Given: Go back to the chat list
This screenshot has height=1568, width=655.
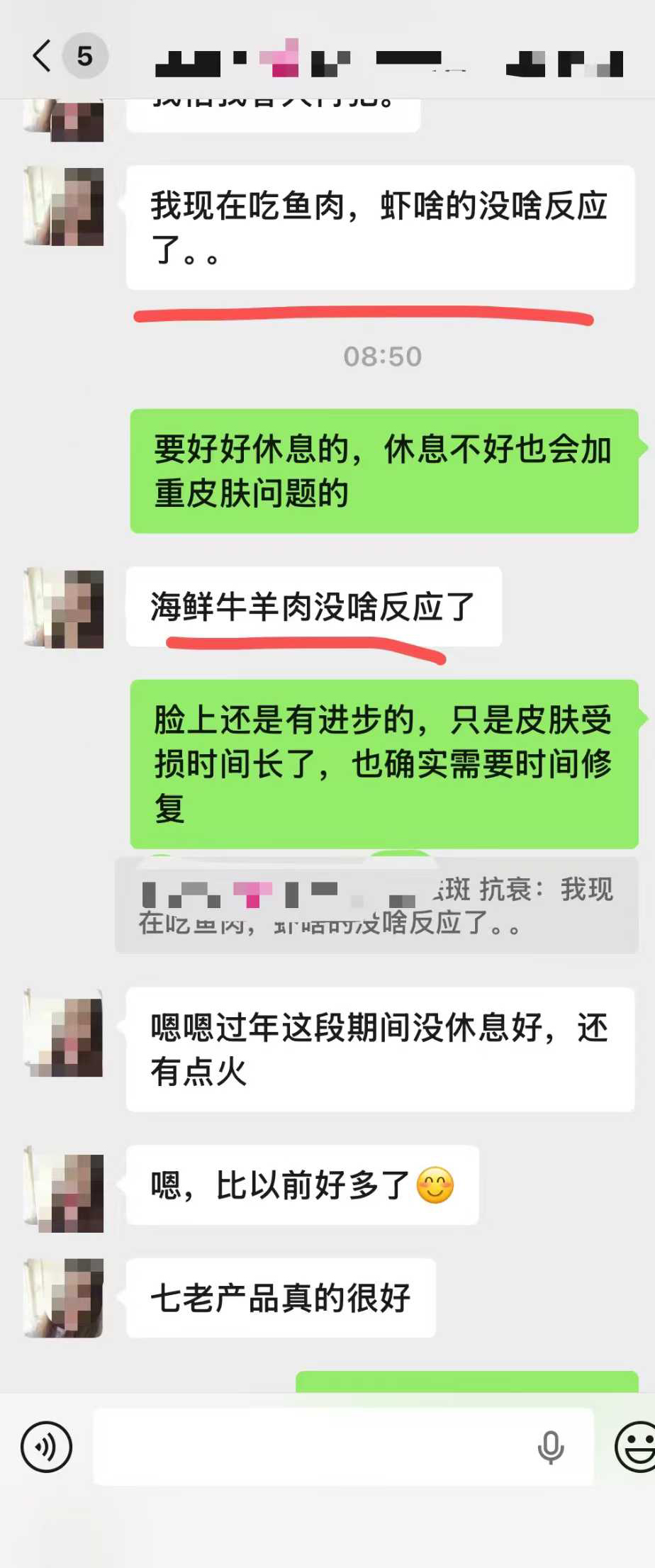Looking at the screenshot, I should (43, 55).
